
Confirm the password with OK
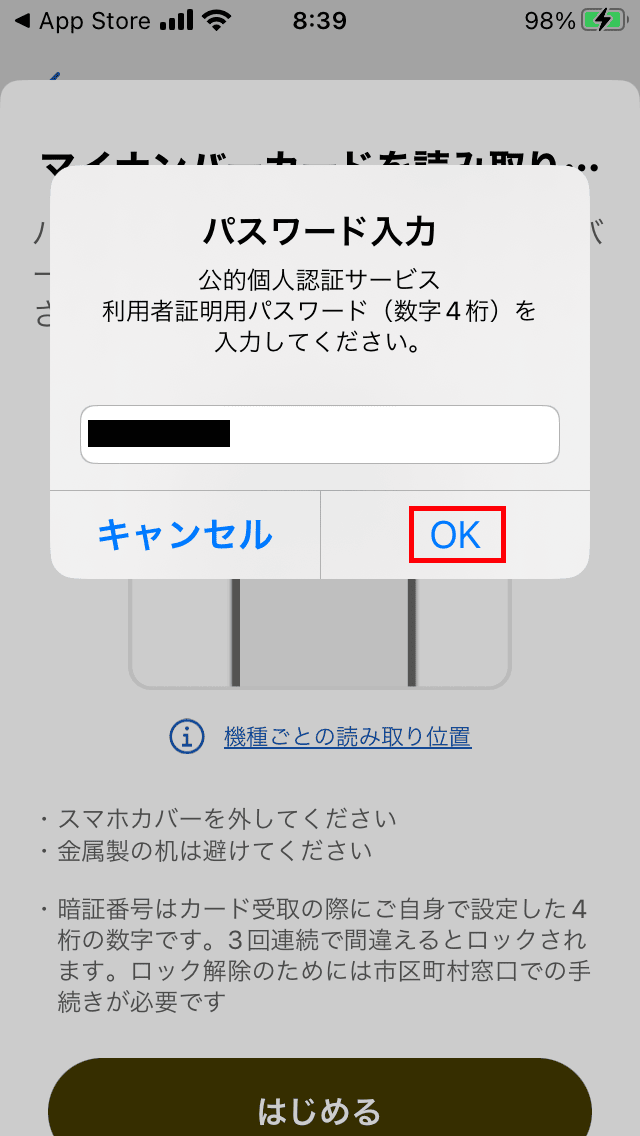[x=456, y=535]
